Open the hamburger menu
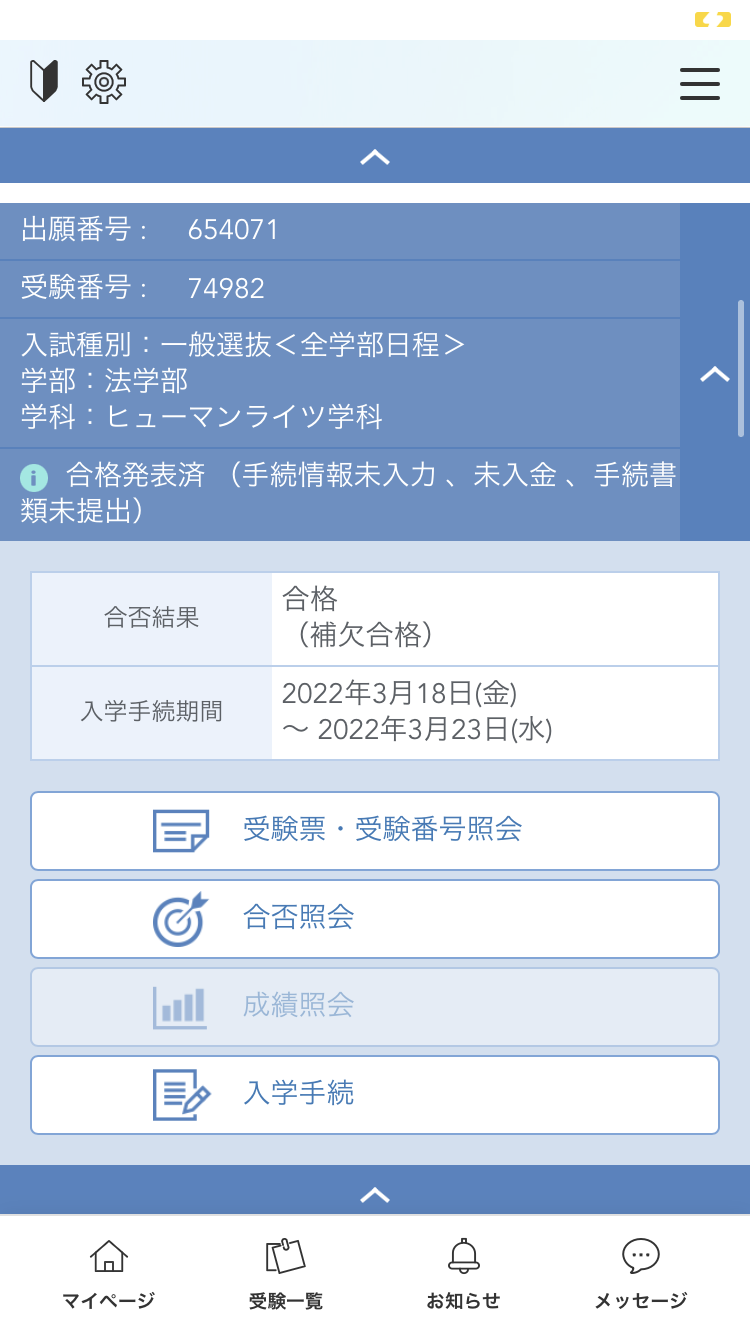The image size is (750, 1334). 700,83
